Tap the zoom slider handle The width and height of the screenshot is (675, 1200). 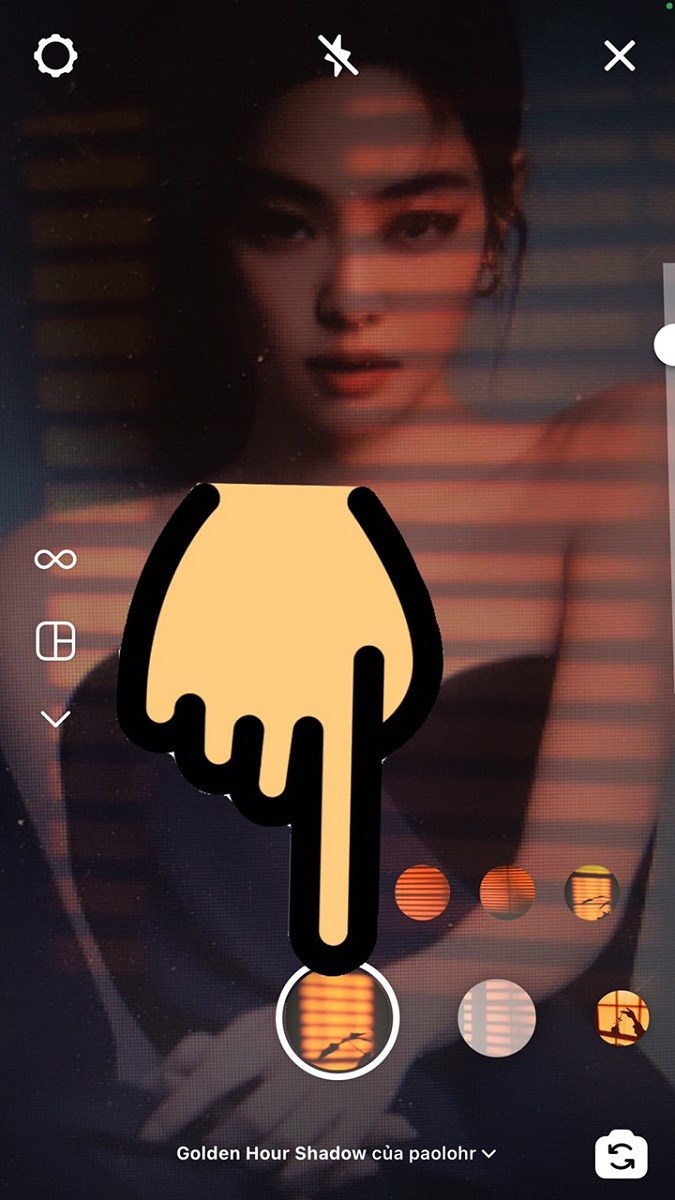666,345
